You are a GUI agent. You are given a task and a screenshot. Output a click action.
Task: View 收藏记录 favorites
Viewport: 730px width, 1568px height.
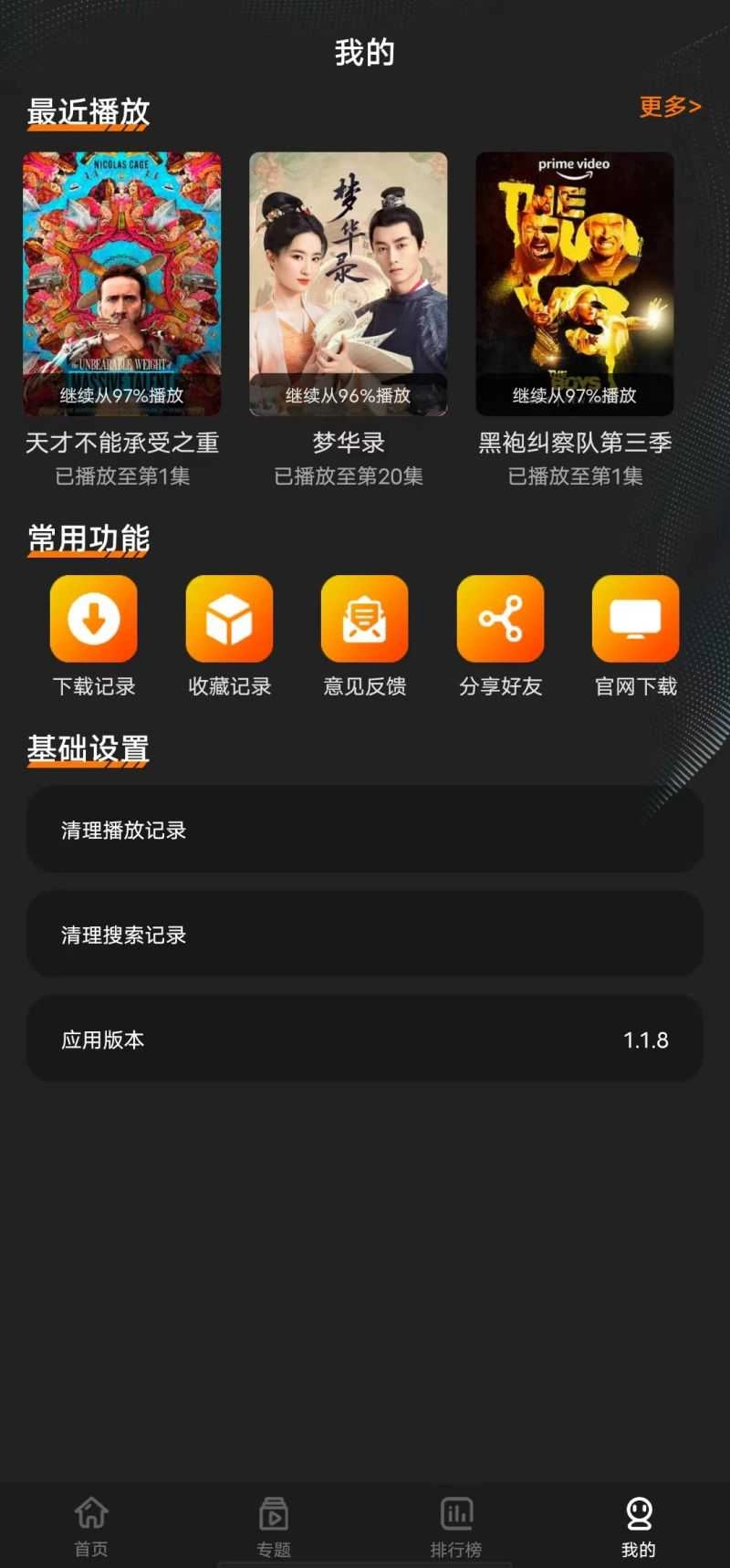click(x=229, y=636)
